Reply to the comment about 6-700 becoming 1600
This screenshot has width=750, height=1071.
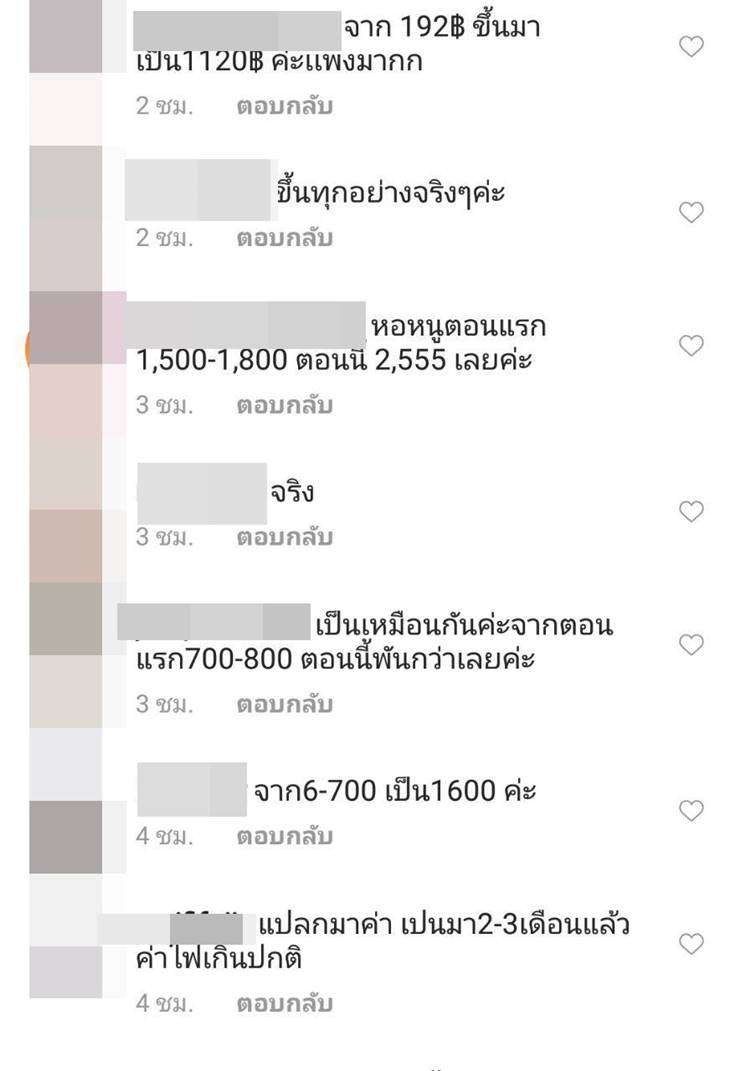click(x=284, y=836)
